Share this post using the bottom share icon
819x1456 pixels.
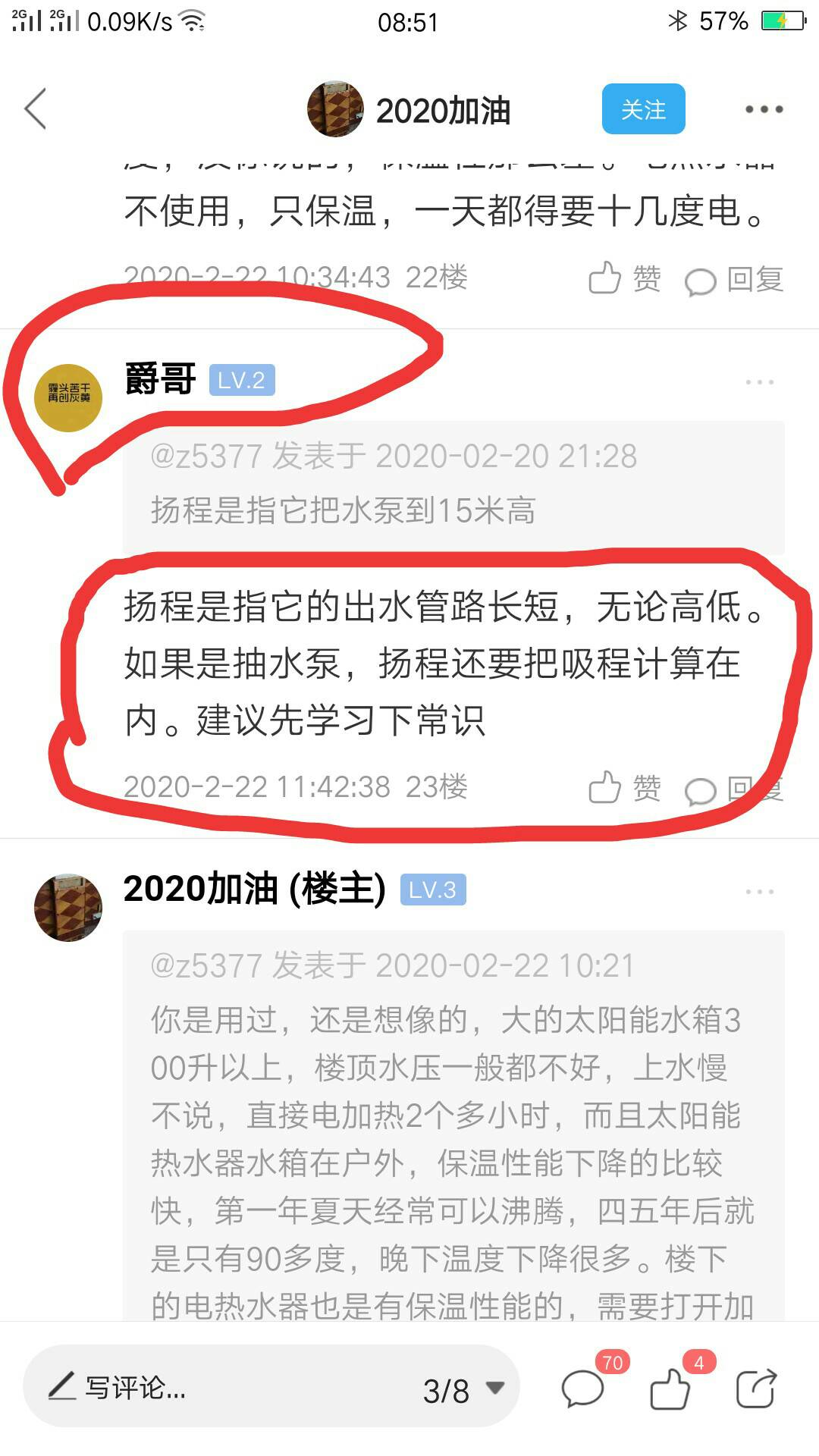coord(756,1389)
